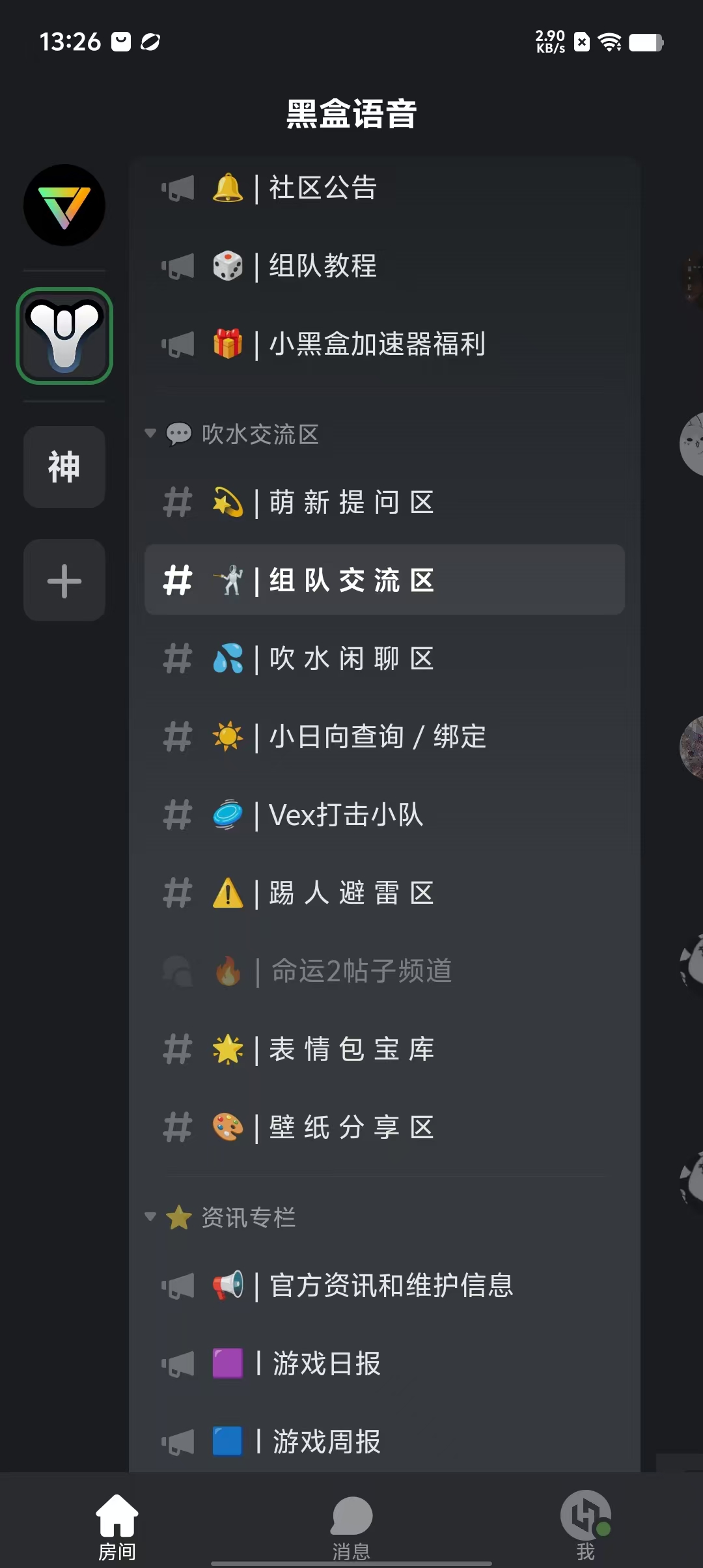This screenshot has width=703, height=1568.
Task: Open the Vex打击小队 channel
Action: [384, 815]
